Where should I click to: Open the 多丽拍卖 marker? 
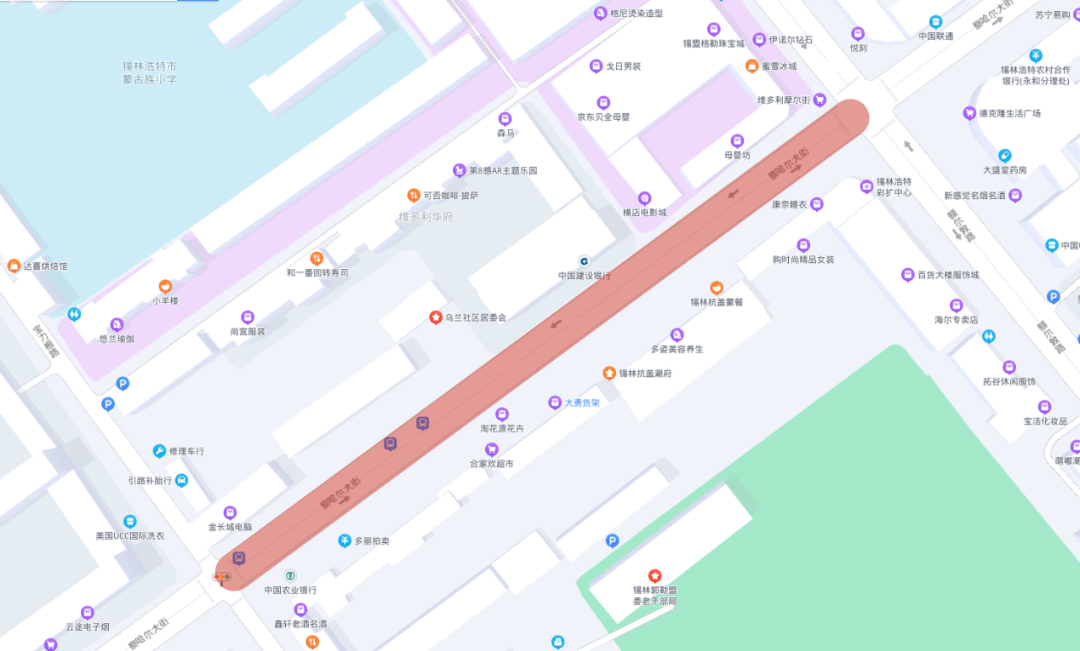click(344, 541)
